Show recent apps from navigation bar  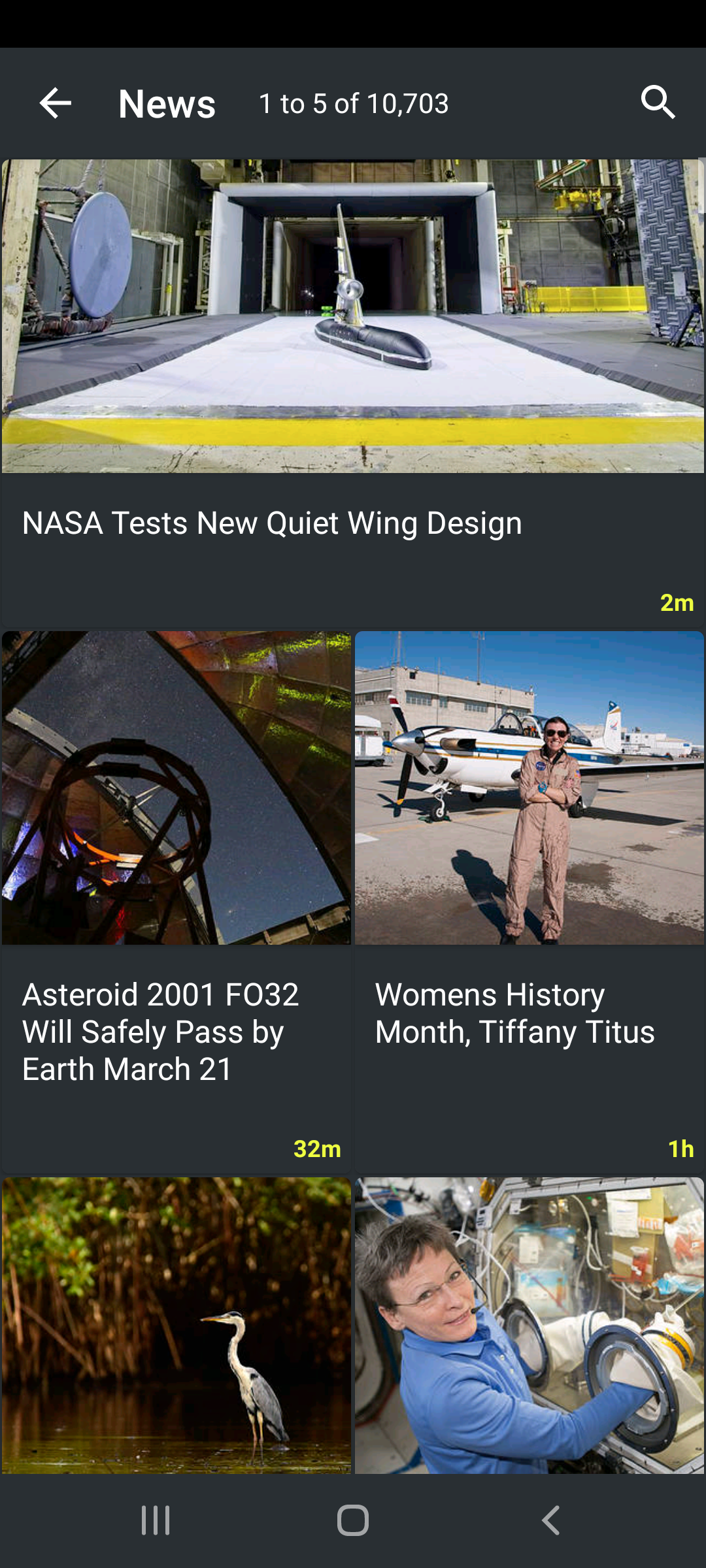point(156,1521)
